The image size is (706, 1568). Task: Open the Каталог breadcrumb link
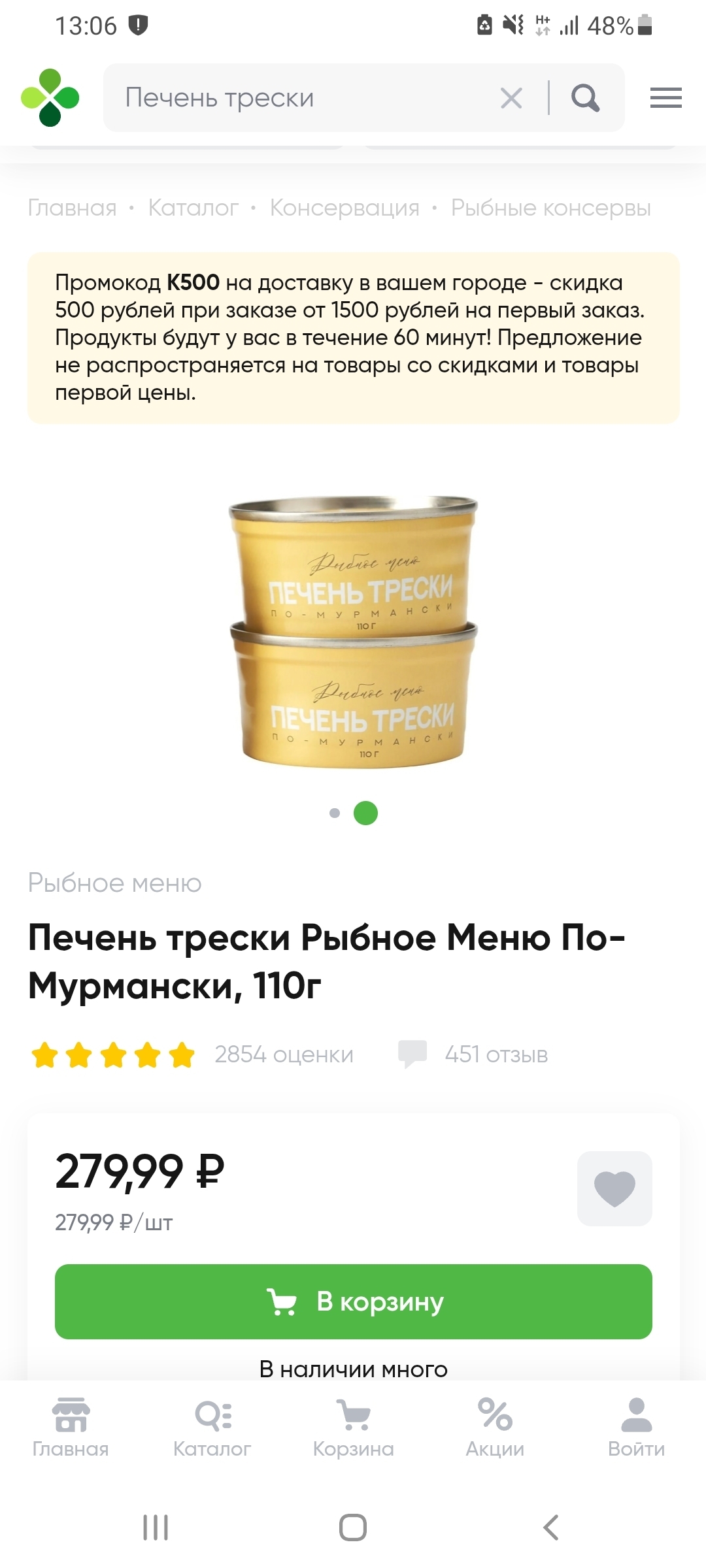(x=193, y=208)
